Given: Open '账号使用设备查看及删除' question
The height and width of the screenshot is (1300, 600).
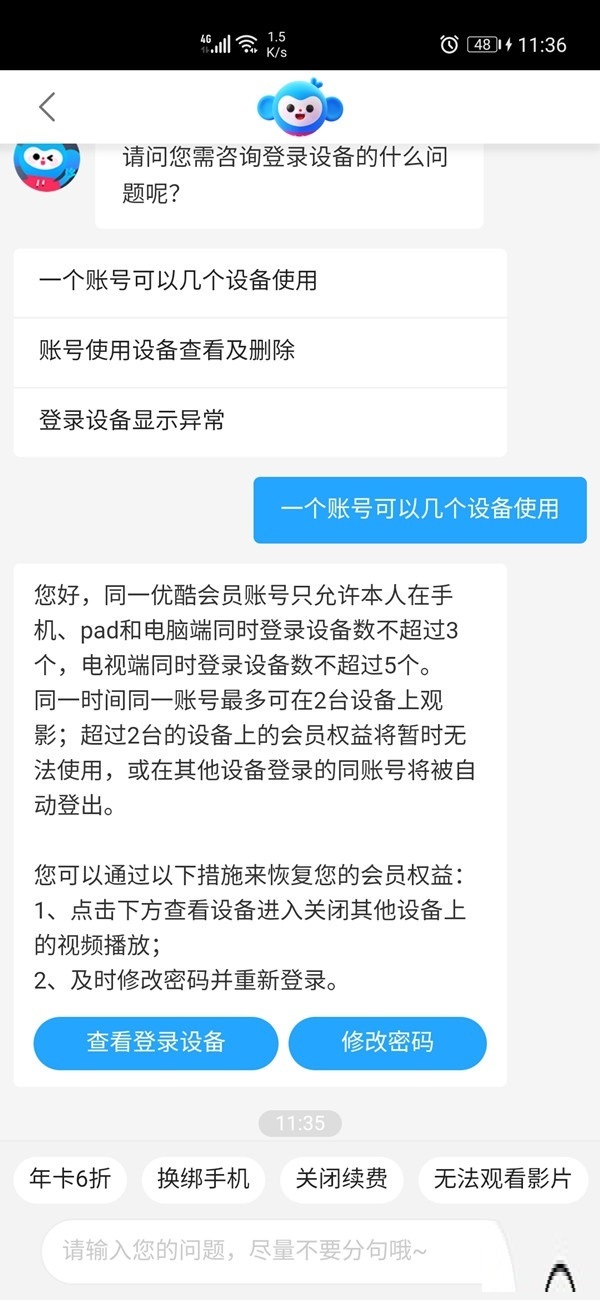Looking at the screenshot, I should point(167,351).
